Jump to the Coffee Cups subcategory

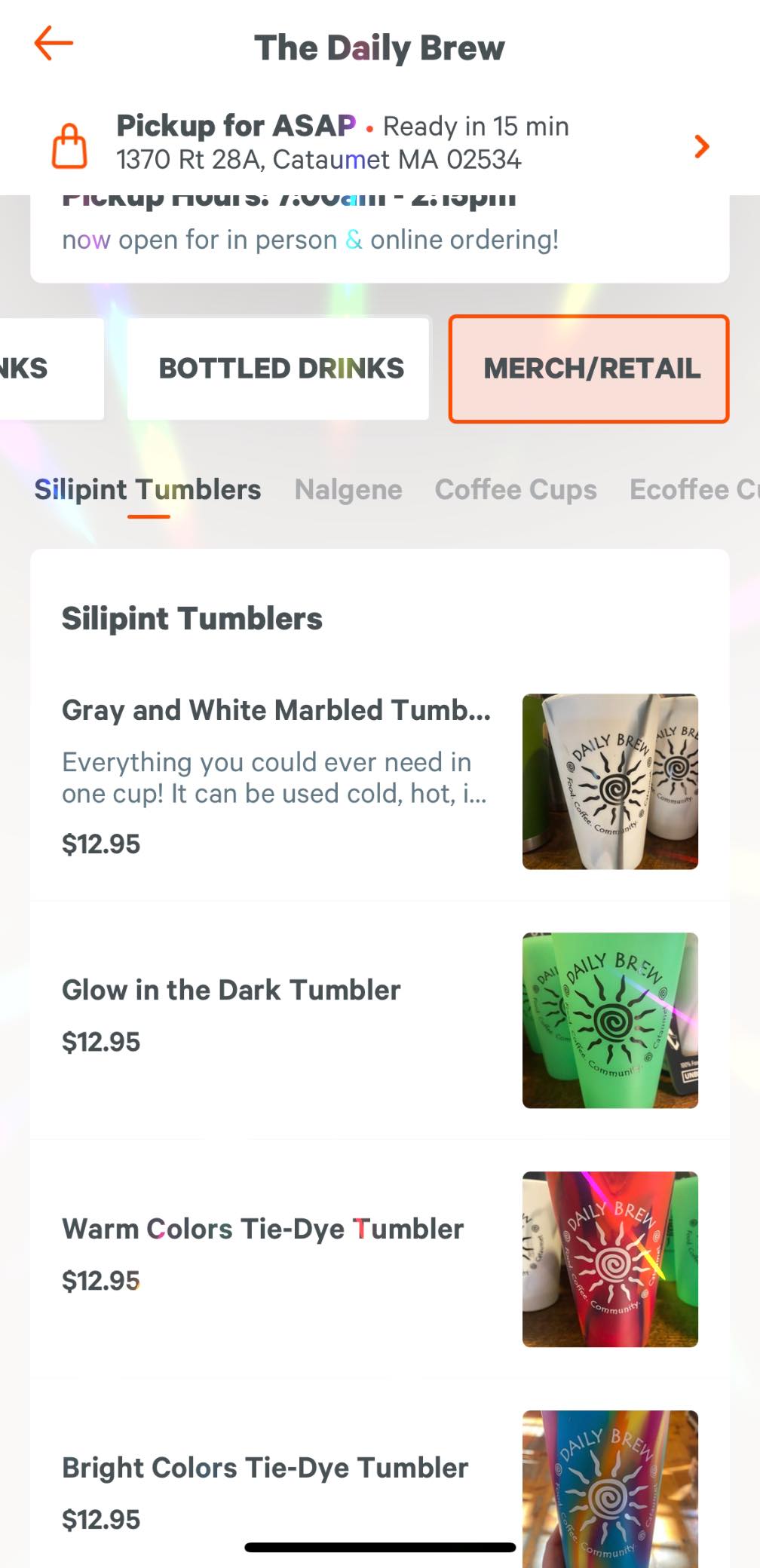click(x=516, y=490)
